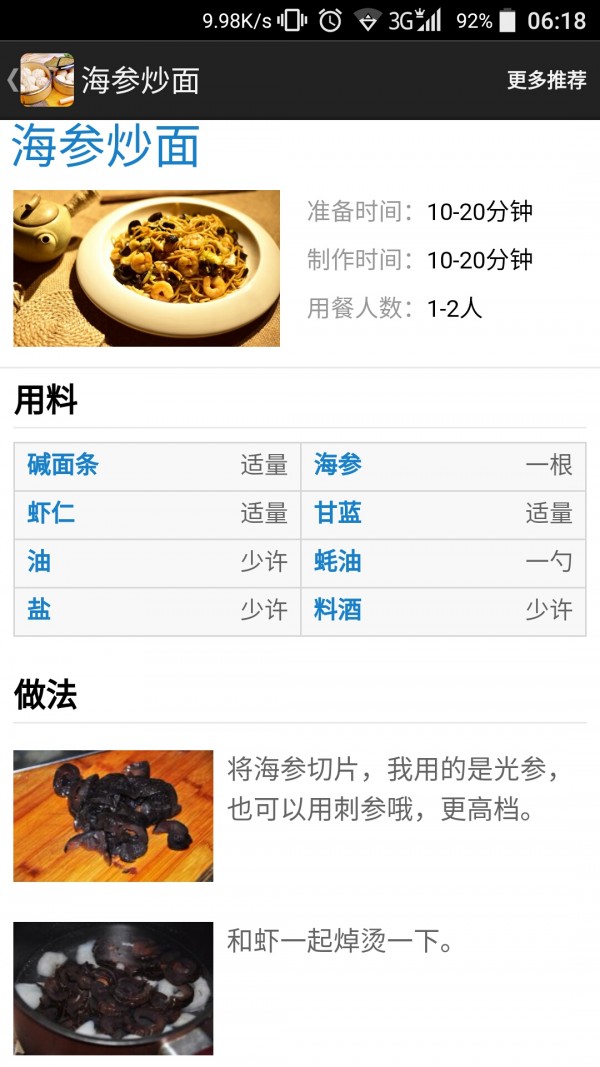
Task: Open the 虾仁 ingredient link
Action: coord(51,514)
